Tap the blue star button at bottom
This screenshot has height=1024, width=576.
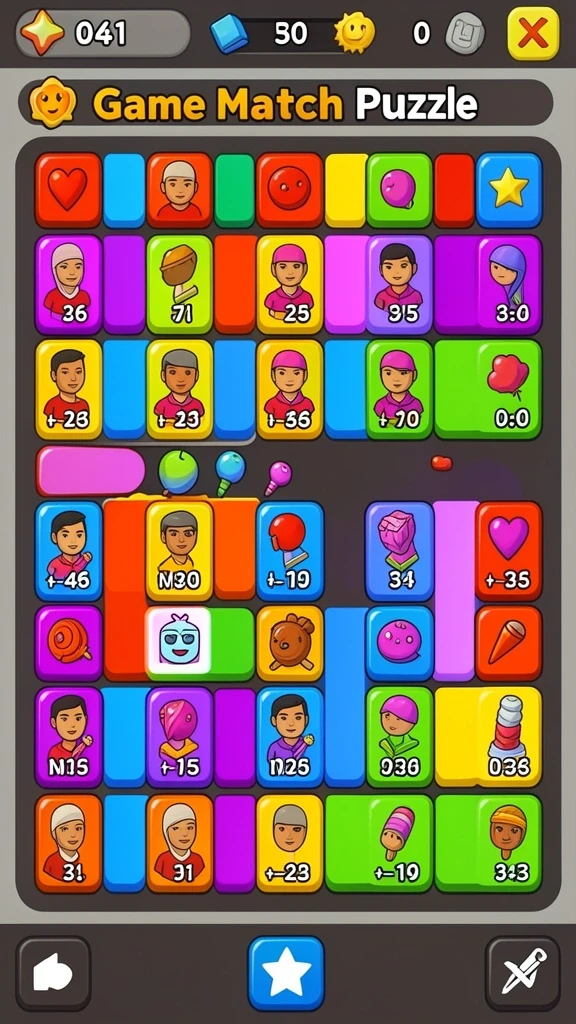coord(286,973)
